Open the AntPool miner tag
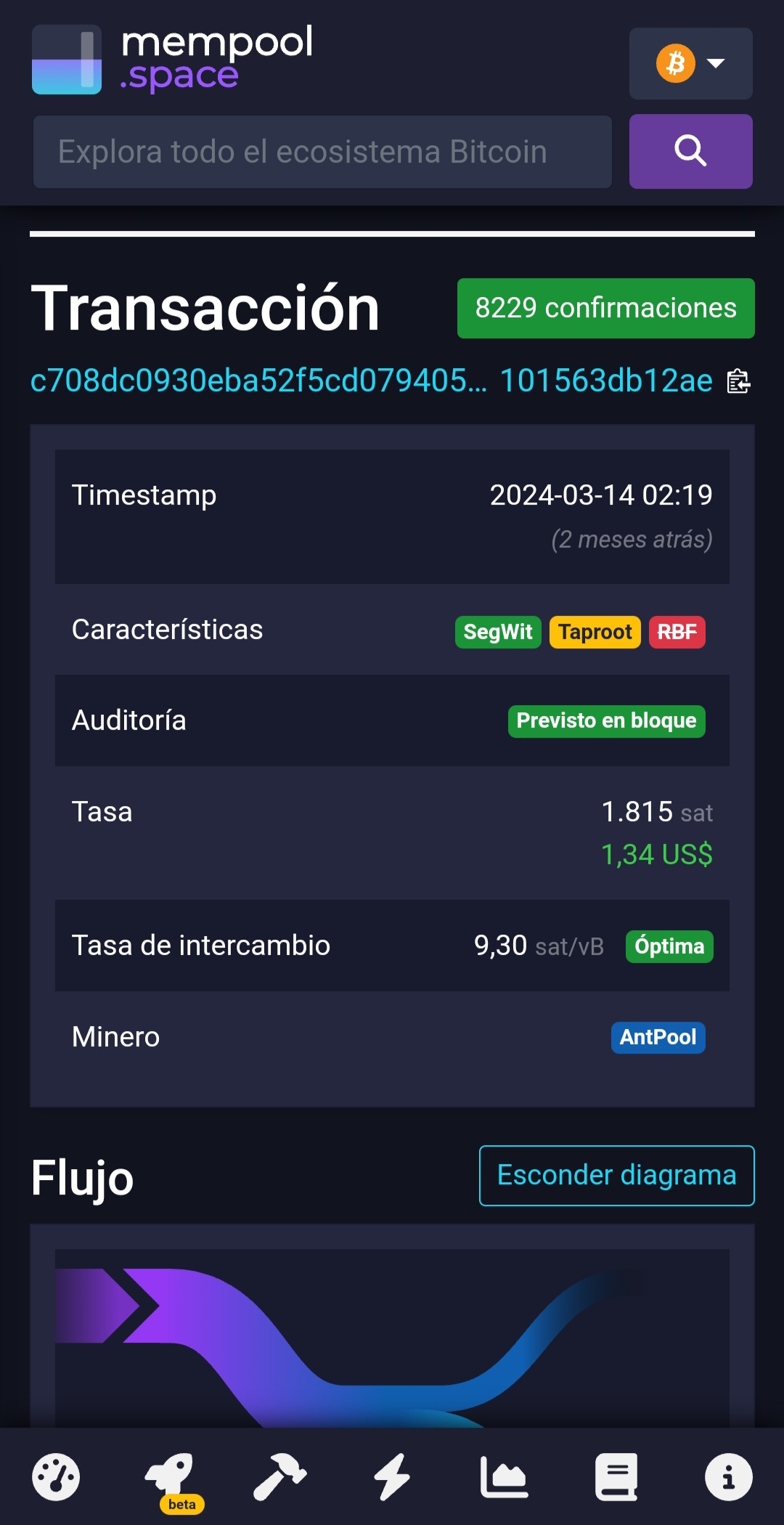 (x=658, y=1037)
